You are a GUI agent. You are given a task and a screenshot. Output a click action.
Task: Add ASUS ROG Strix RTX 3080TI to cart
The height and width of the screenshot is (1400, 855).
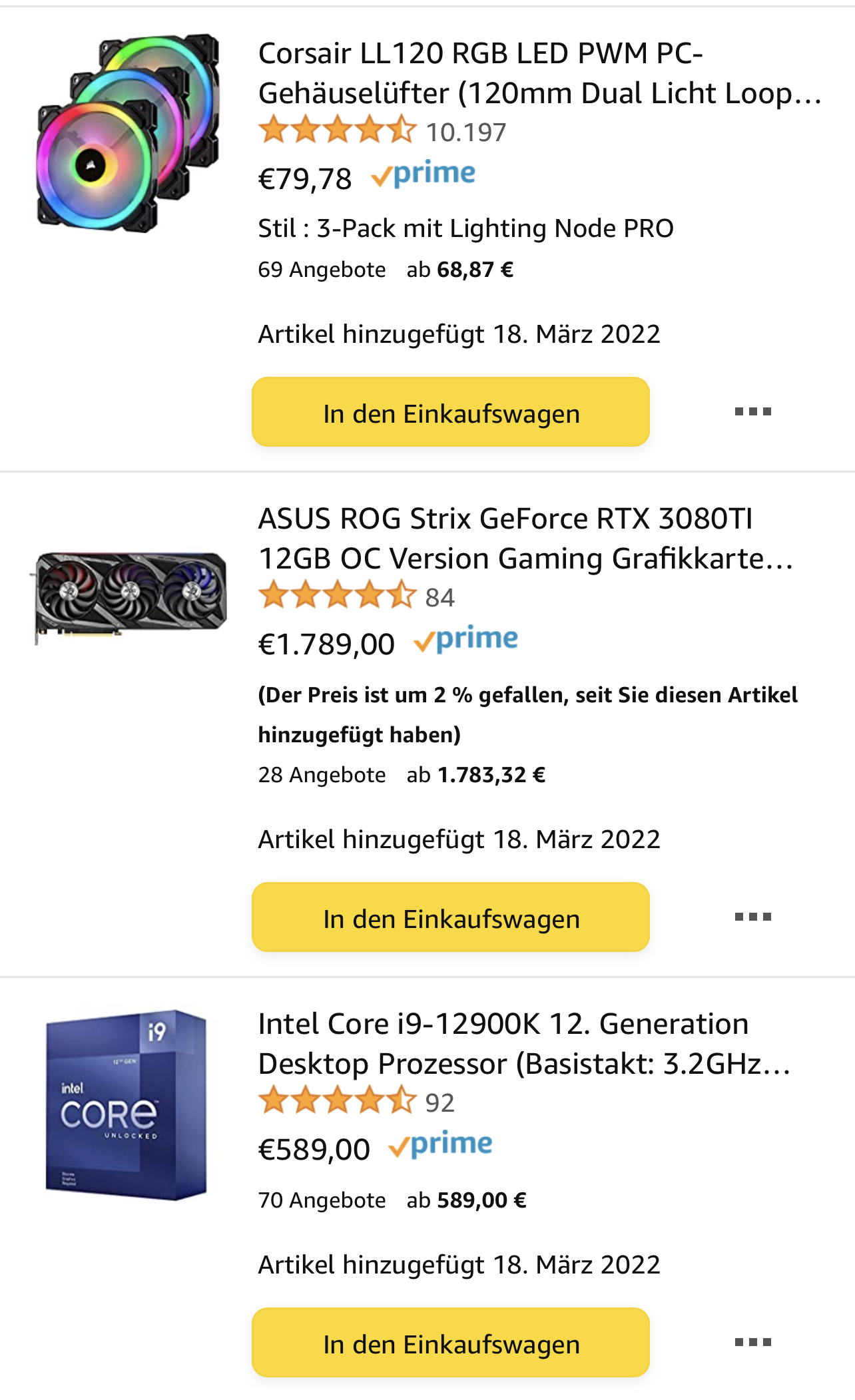click(x=450, y=918)
